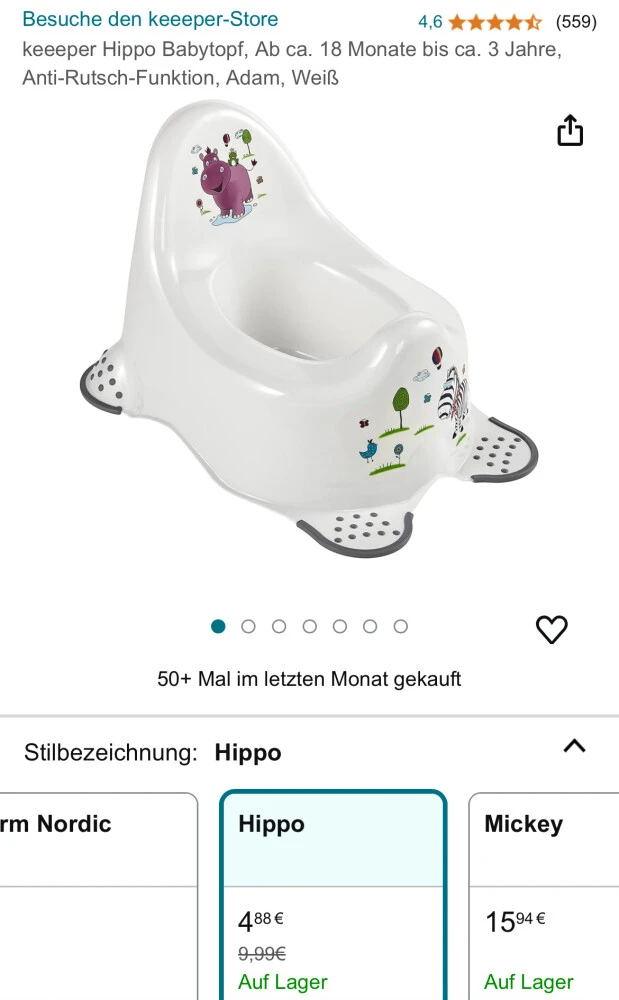Image resolution: width=619 pixels, height=1000 pixels.
Task: Select the Hippo style option
Action: pyautogui.click(x=333, y=890)
